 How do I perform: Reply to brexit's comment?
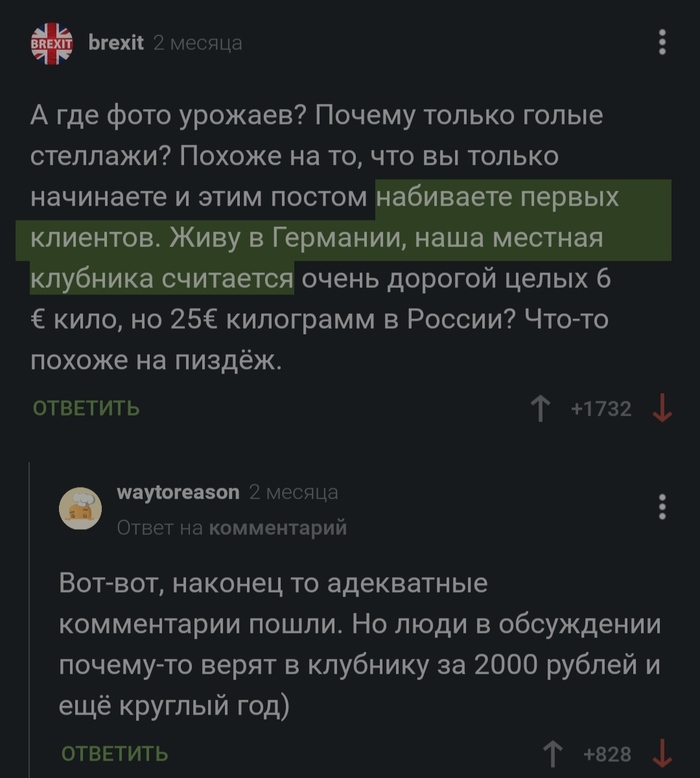tap(86, 408)
